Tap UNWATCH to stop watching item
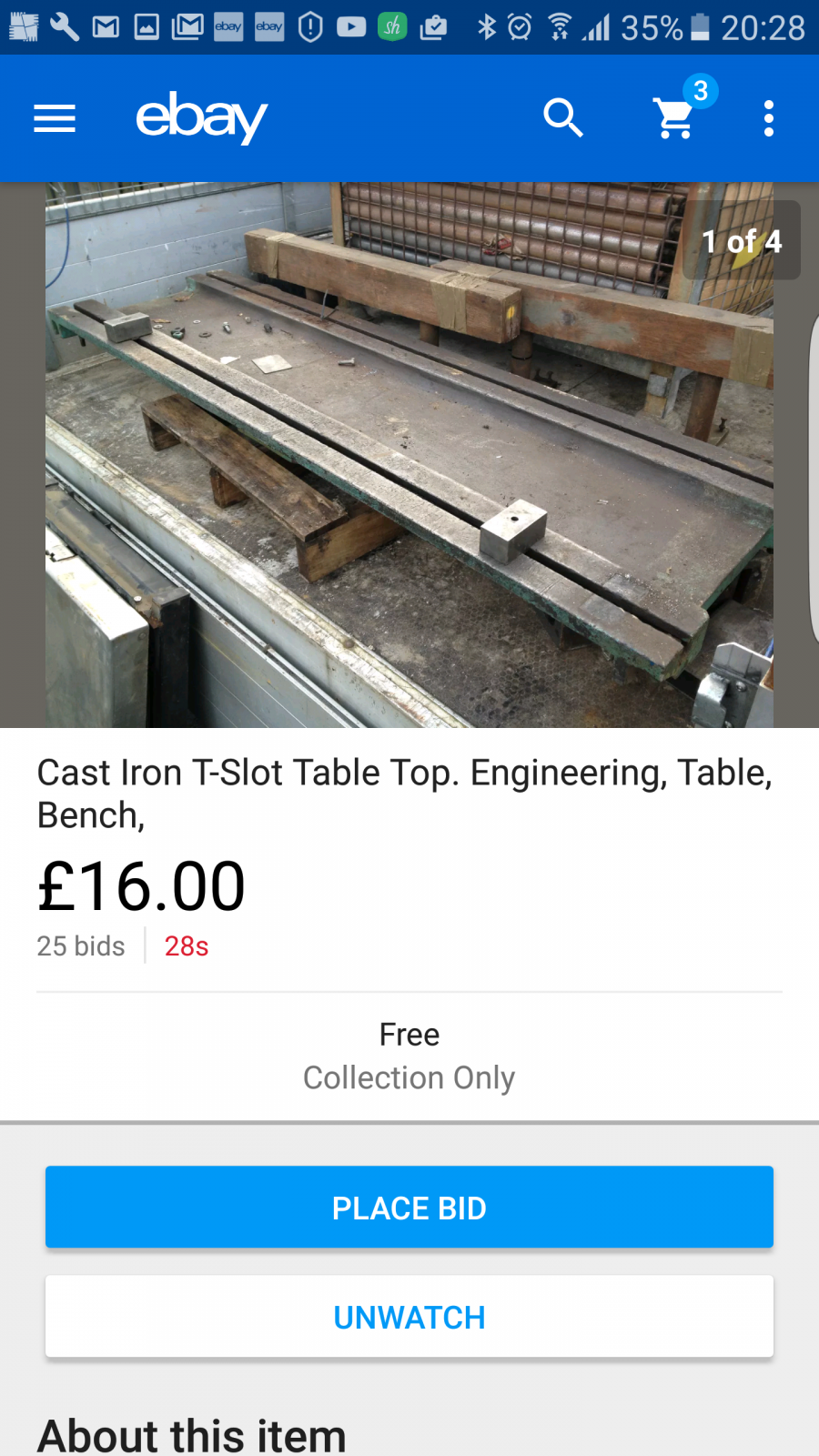Image resolution: width=819 pixels, height=1456 pixels. [x=409, y=1316]
